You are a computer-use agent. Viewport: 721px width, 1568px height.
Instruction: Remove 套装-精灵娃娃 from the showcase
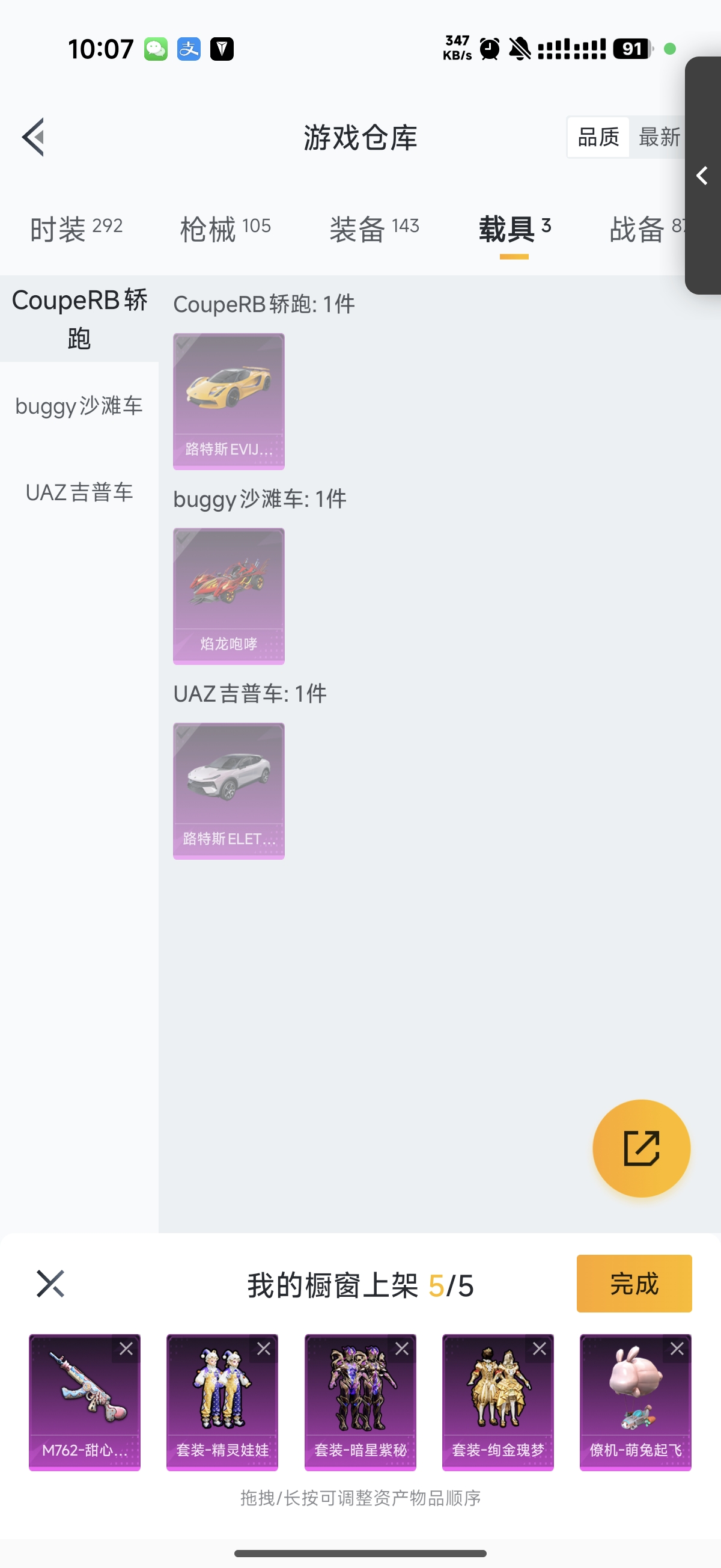click(x=263, y=1349)
